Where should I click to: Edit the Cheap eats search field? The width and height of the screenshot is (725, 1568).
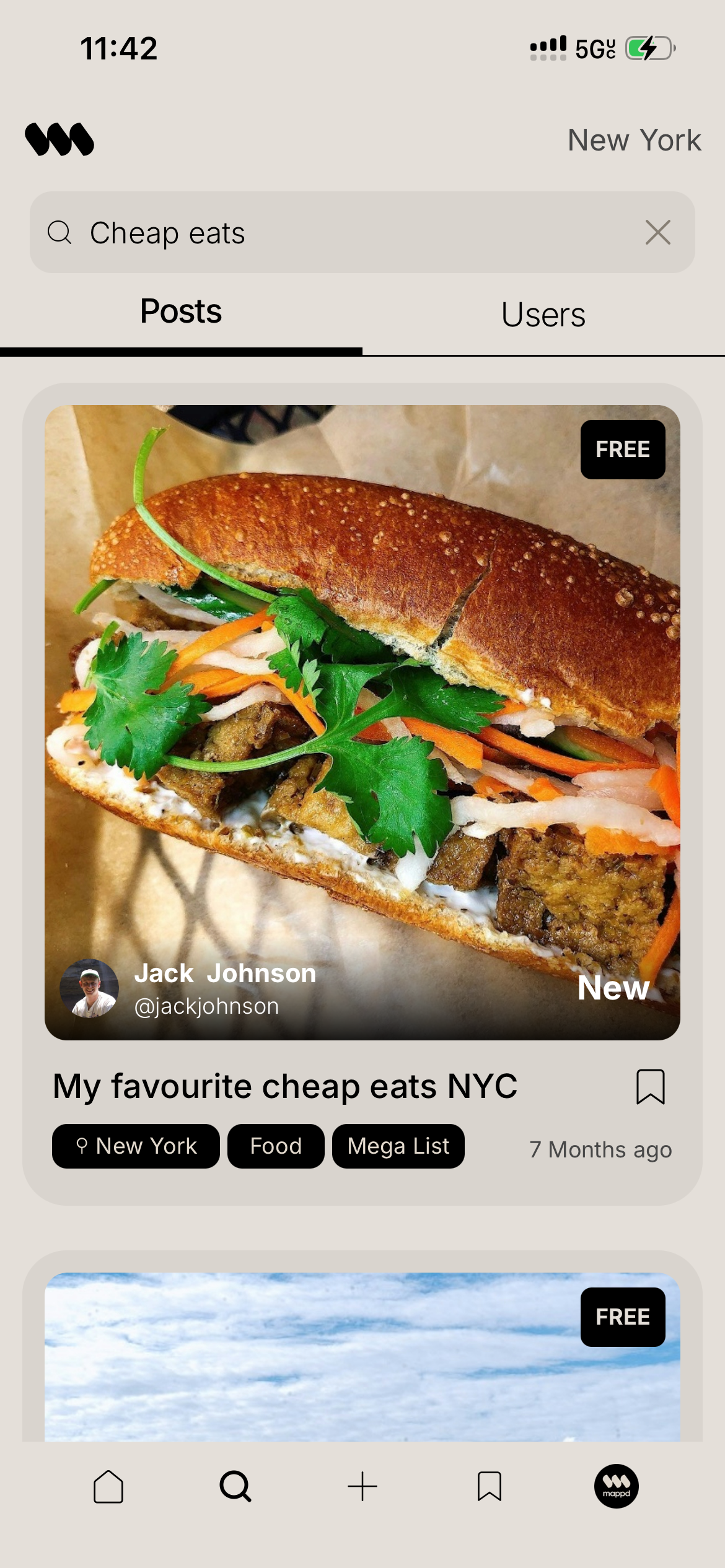tap(347, 233)
